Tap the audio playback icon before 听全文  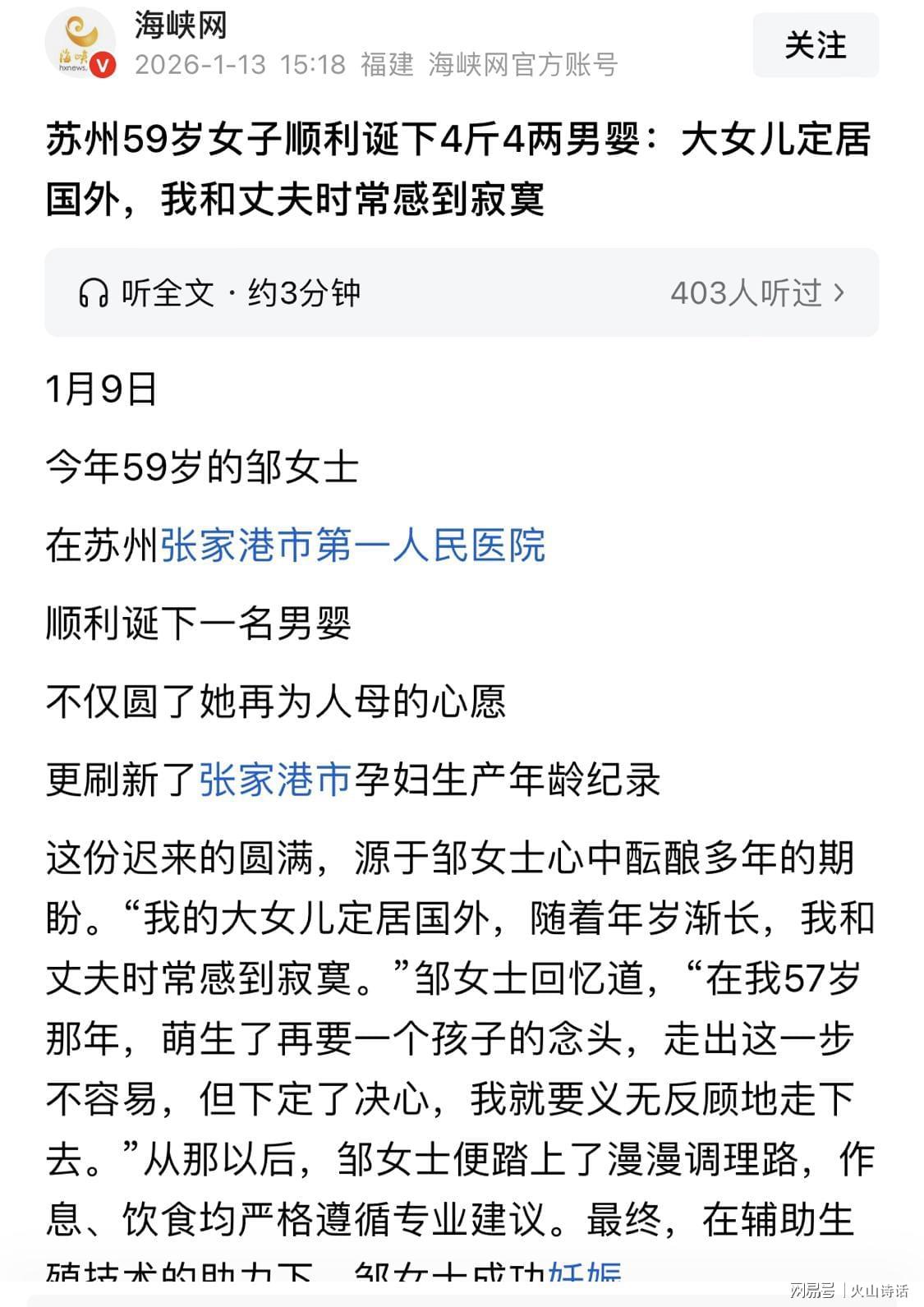96,292
